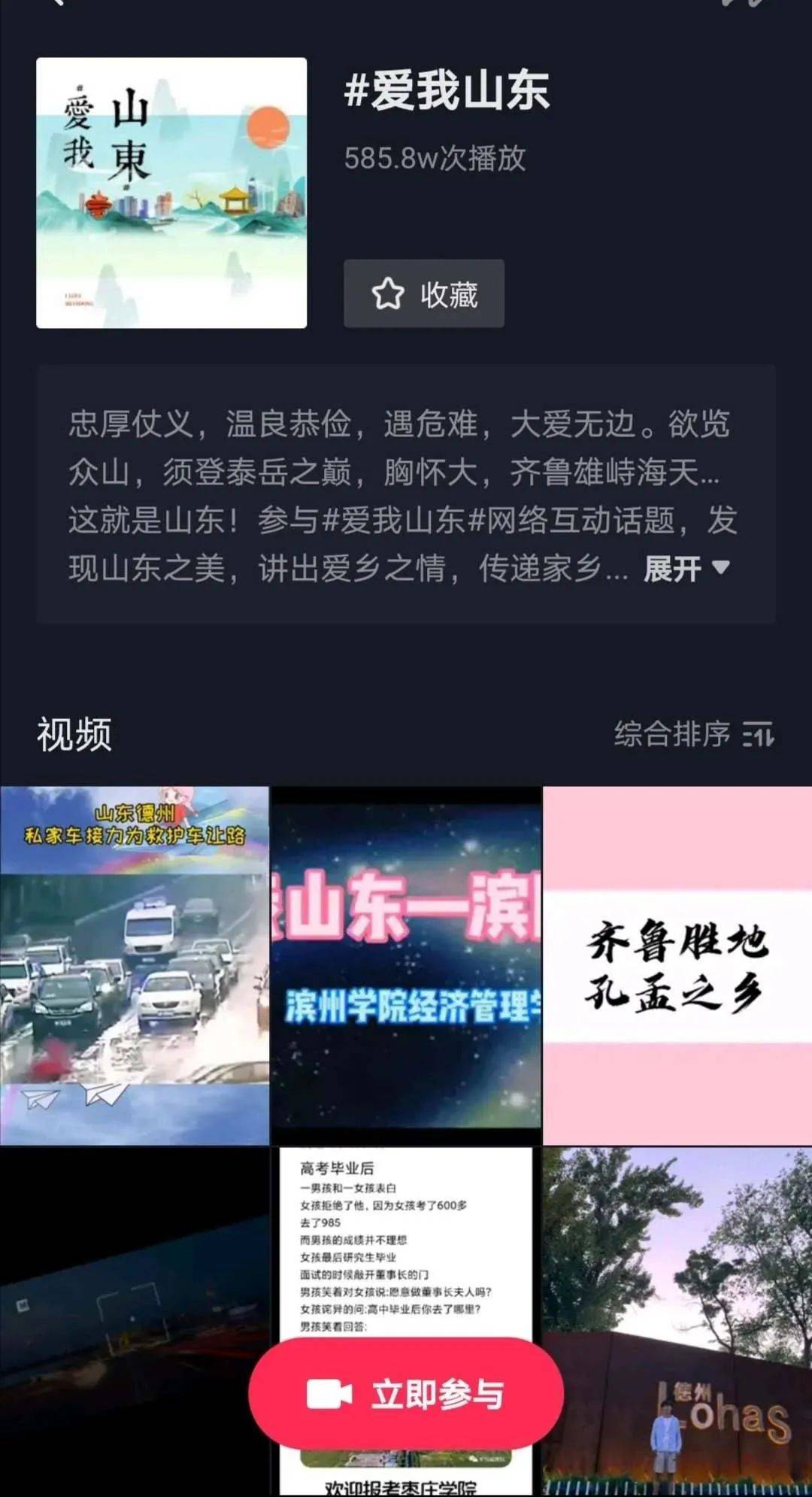Open the #爱我山东 hashtag cover image
Screen dimensions: 812x1497
[x=171, y=192]
